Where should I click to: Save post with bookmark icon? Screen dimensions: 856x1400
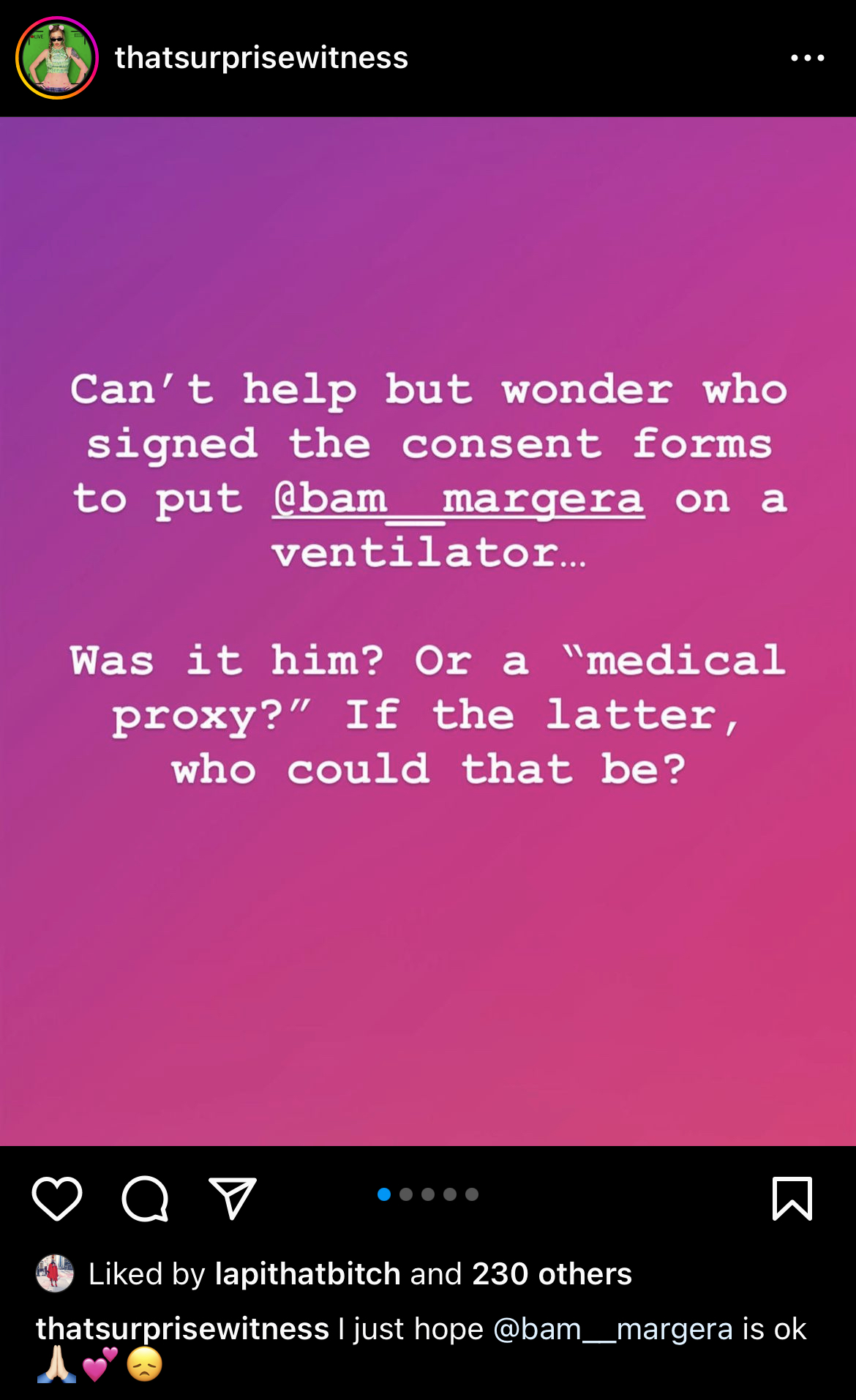792,1199
